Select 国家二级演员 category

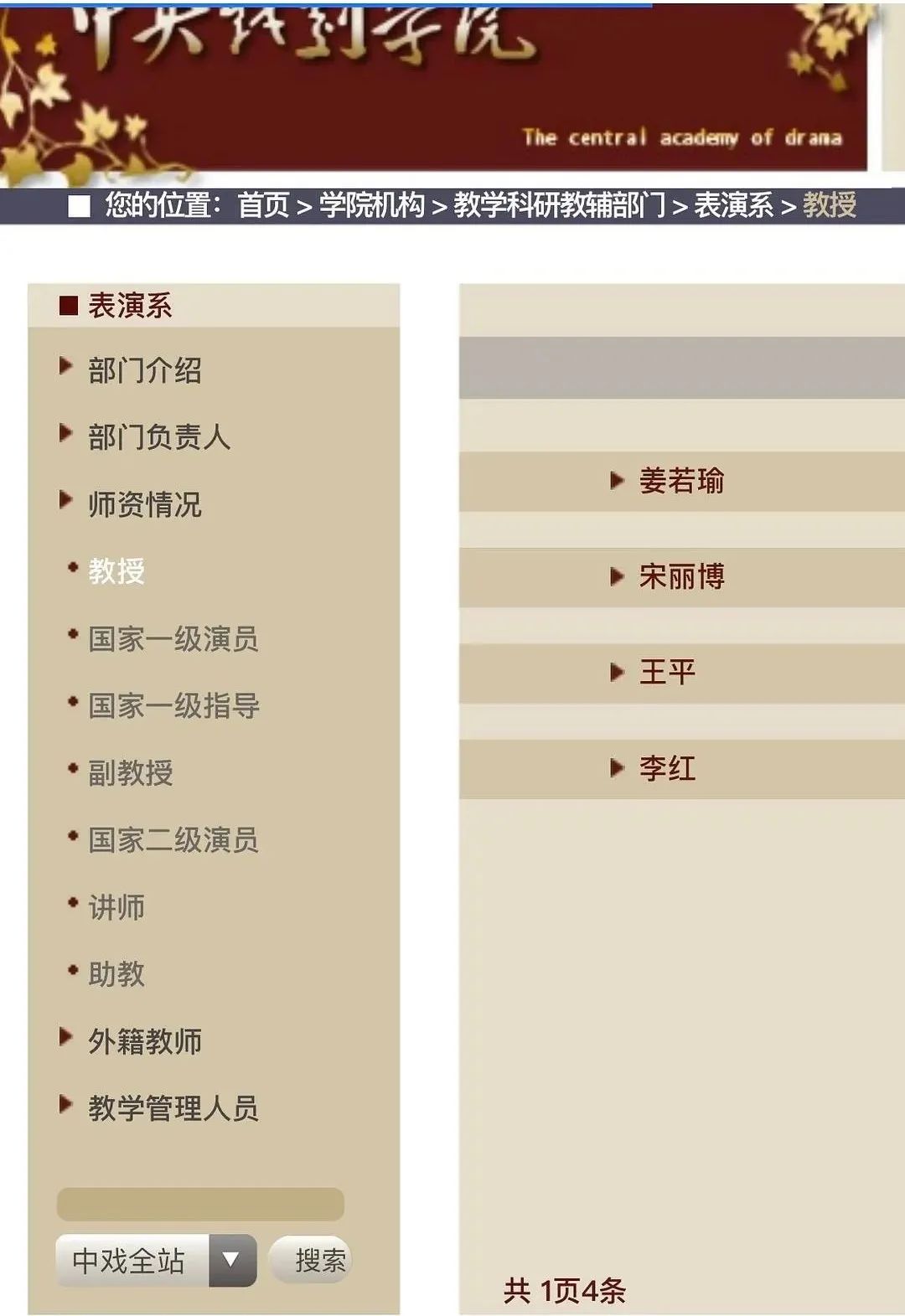point(173,839)
